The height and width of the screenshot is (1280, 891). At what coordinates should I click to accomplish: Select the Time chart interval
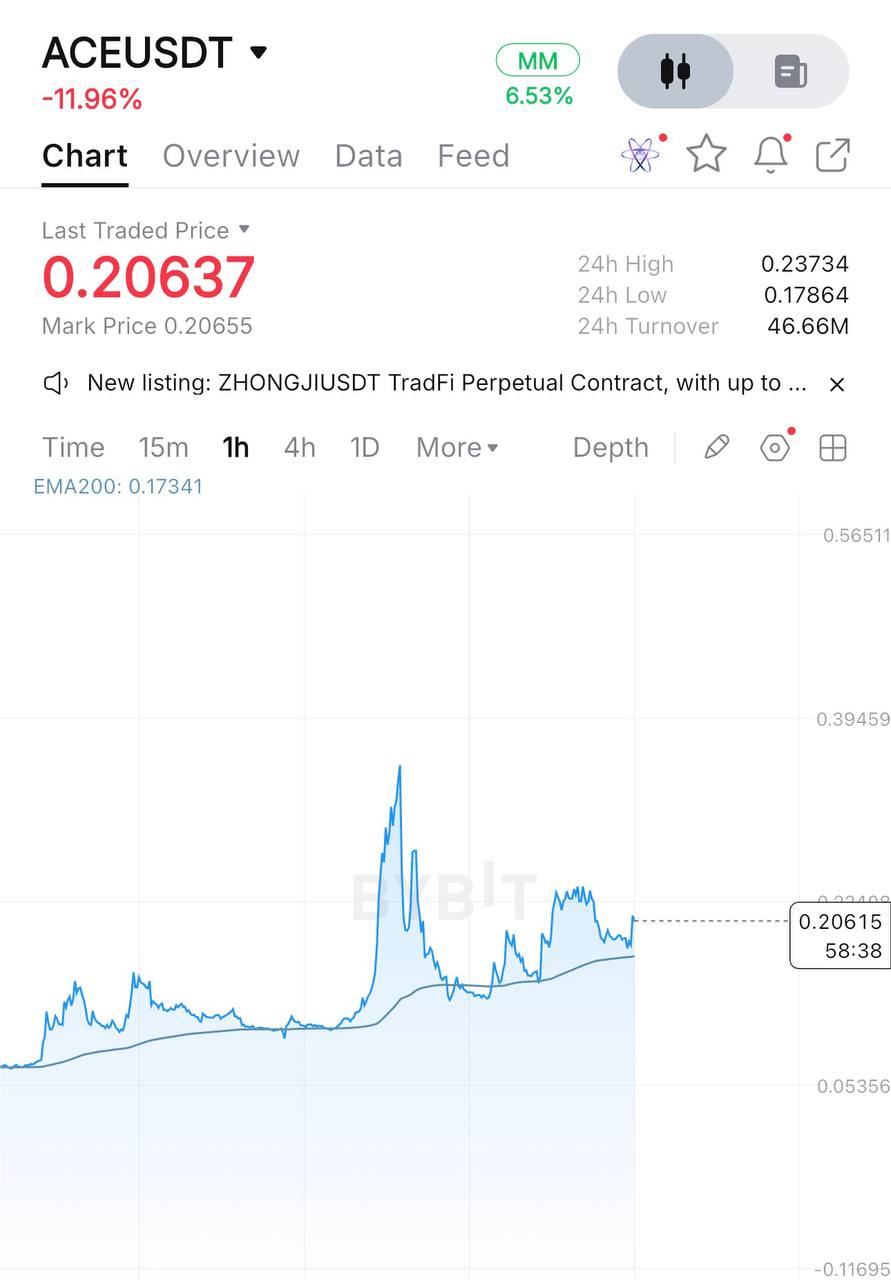pyautogui.click(x=73, y=447)
